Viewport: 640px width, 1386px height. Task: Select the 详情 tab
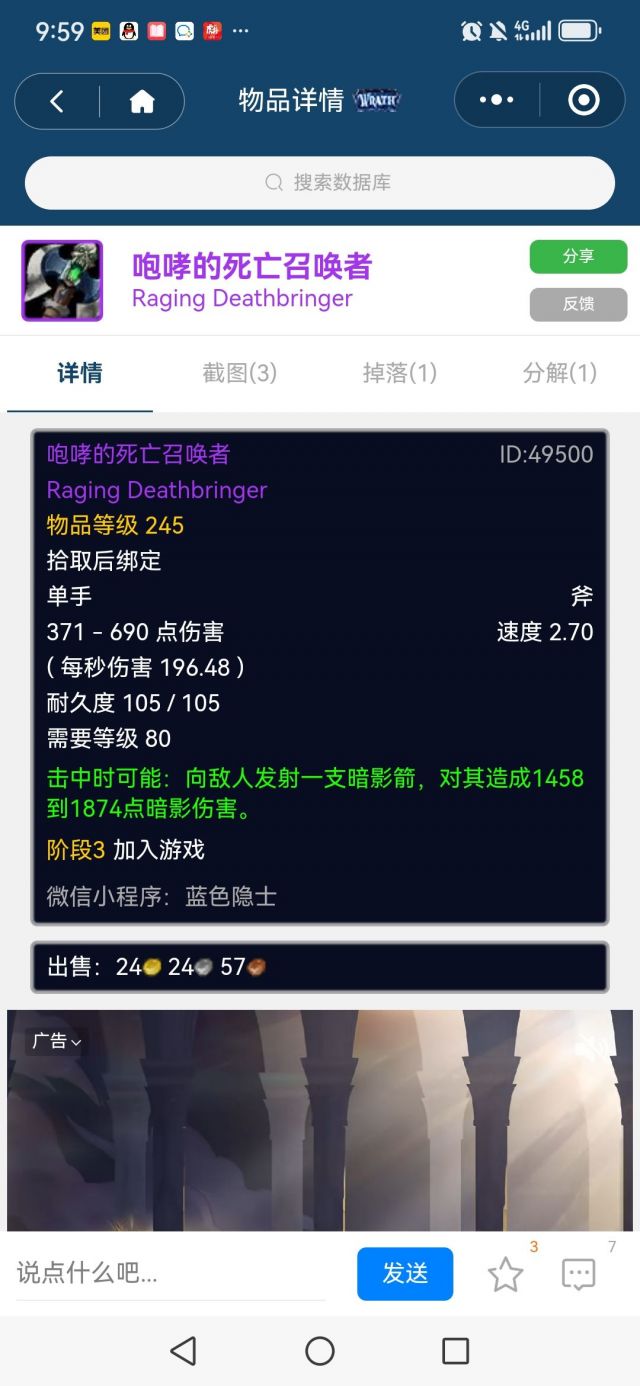click(x=80, y=374)
